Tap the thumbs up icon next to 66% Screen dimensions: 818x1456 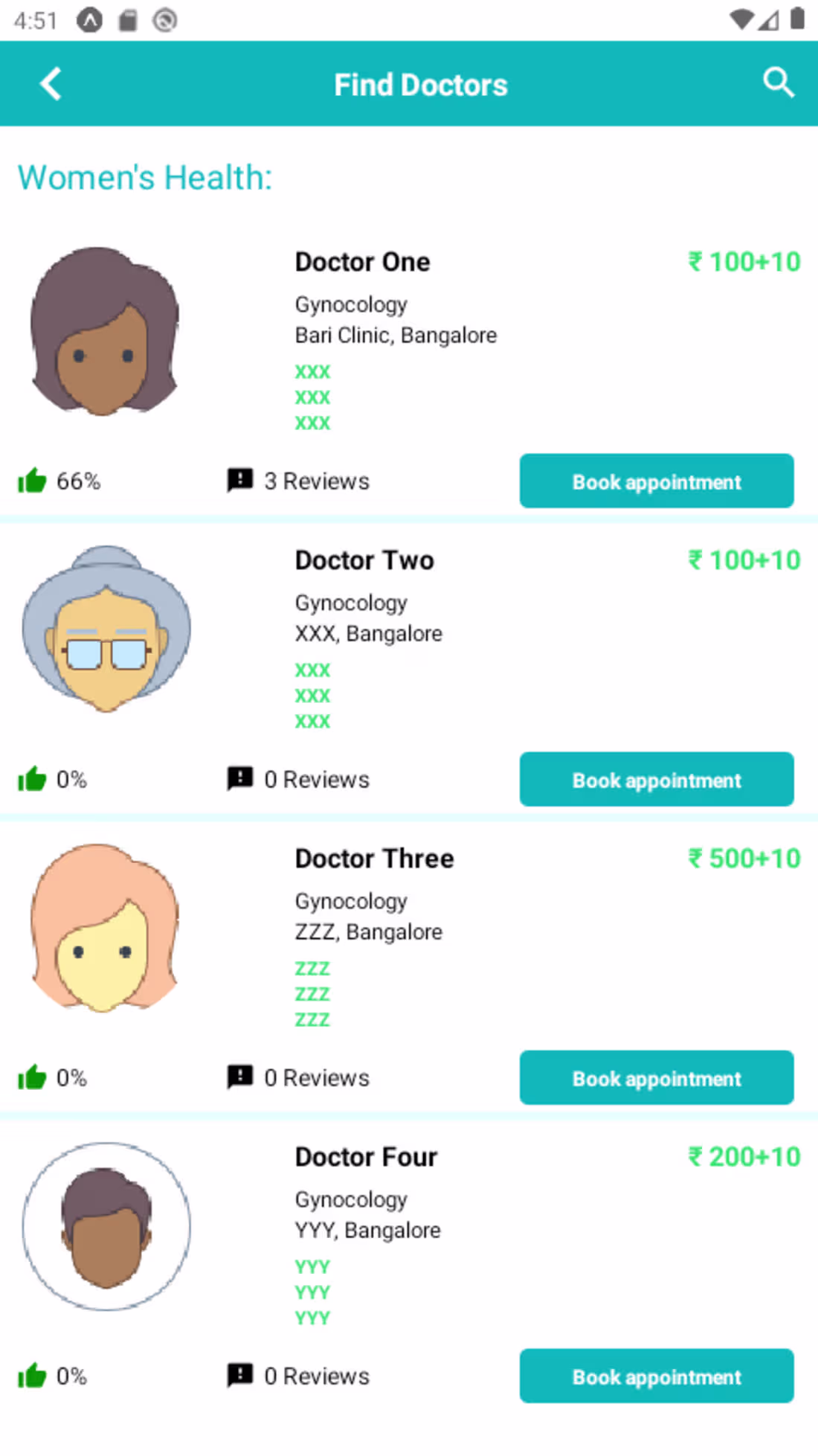pos(31,481)
